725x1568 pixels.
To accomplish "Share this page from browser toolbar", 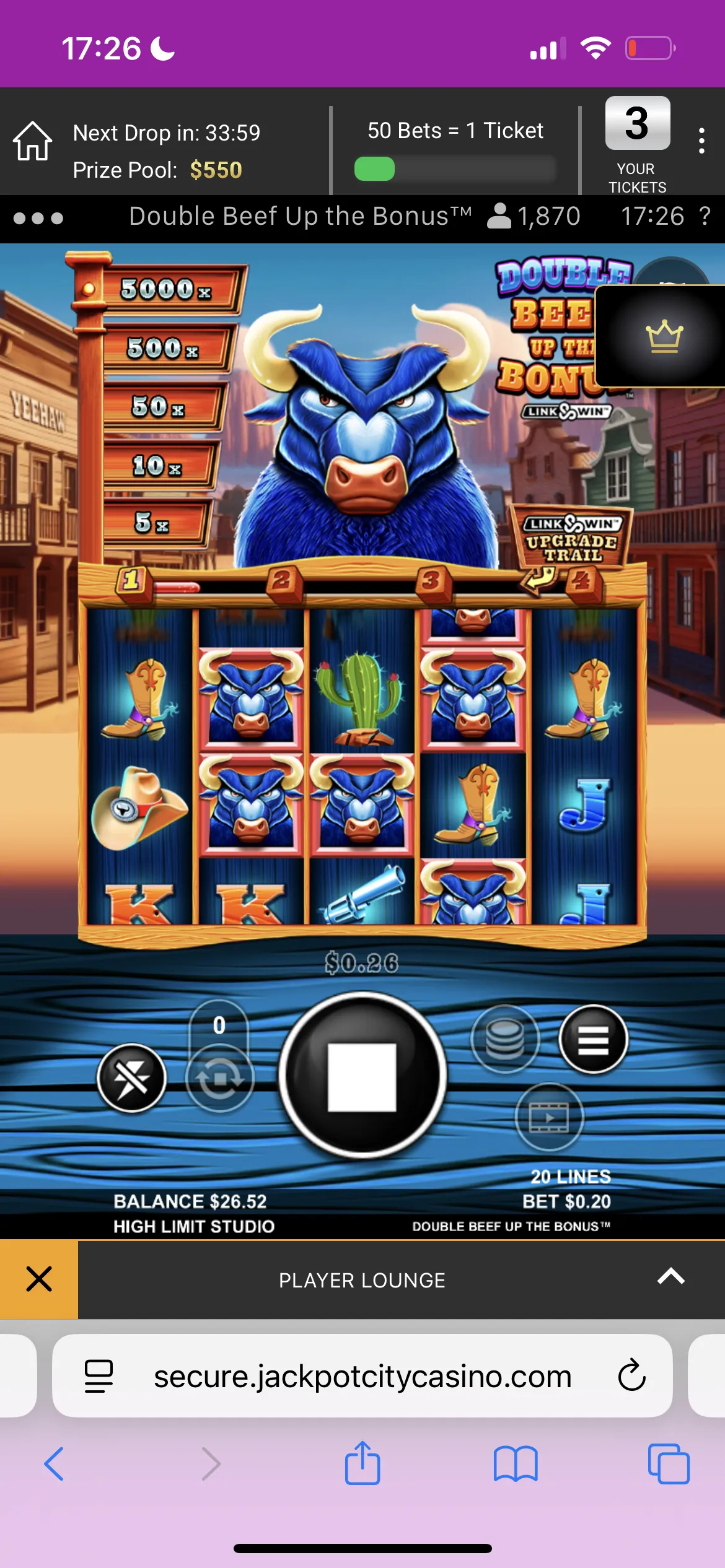I will 362,1463.
